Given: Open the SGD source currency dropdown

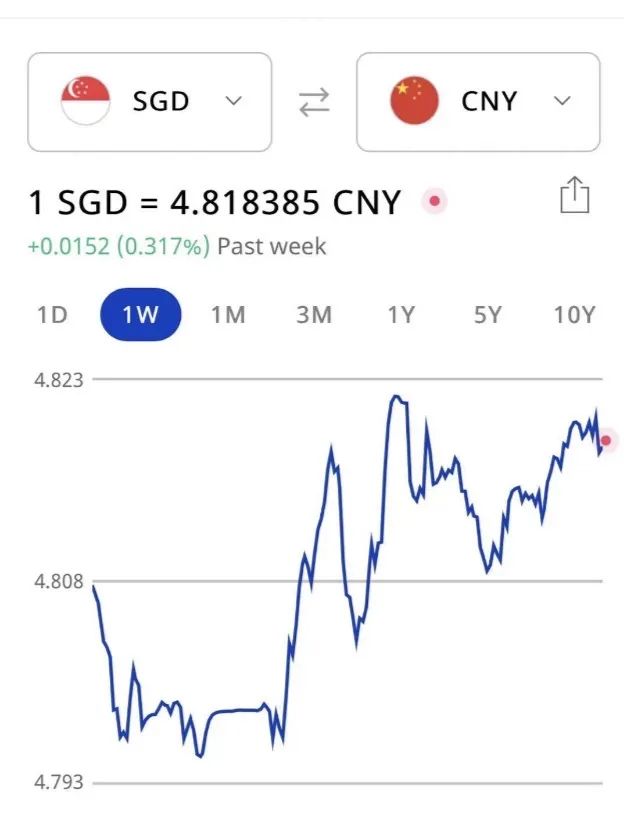Looking at the screenshot, I should [150, 102].
